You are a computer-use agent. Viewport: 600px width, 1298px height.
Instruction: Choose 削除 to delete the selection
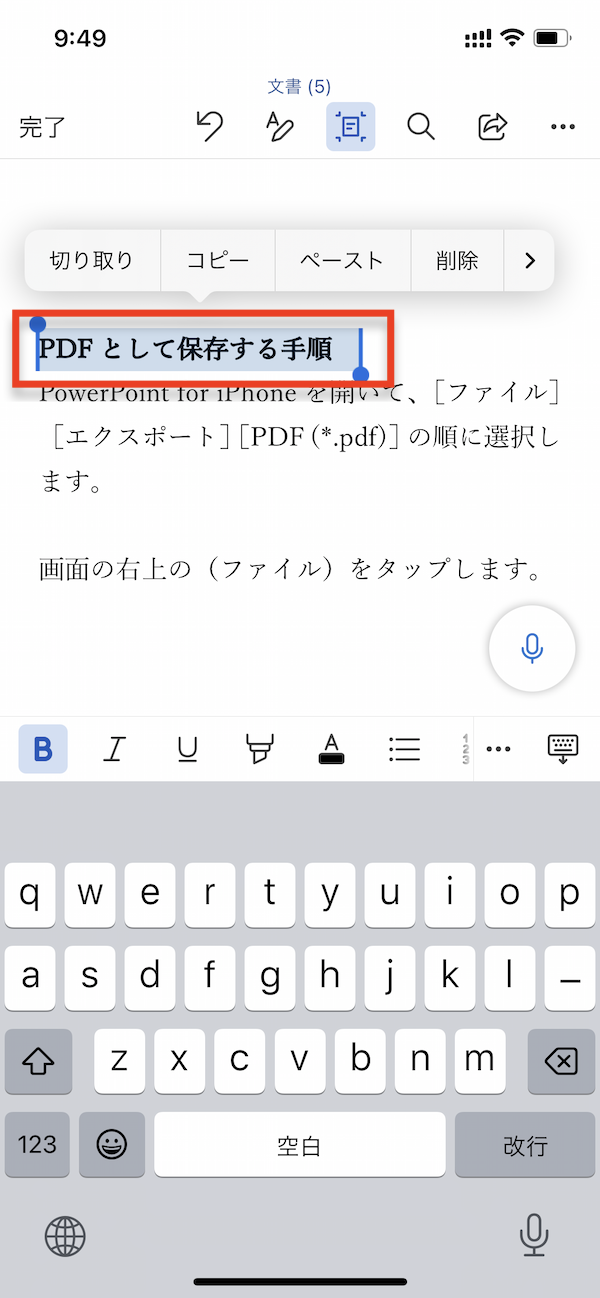(457, 260)
